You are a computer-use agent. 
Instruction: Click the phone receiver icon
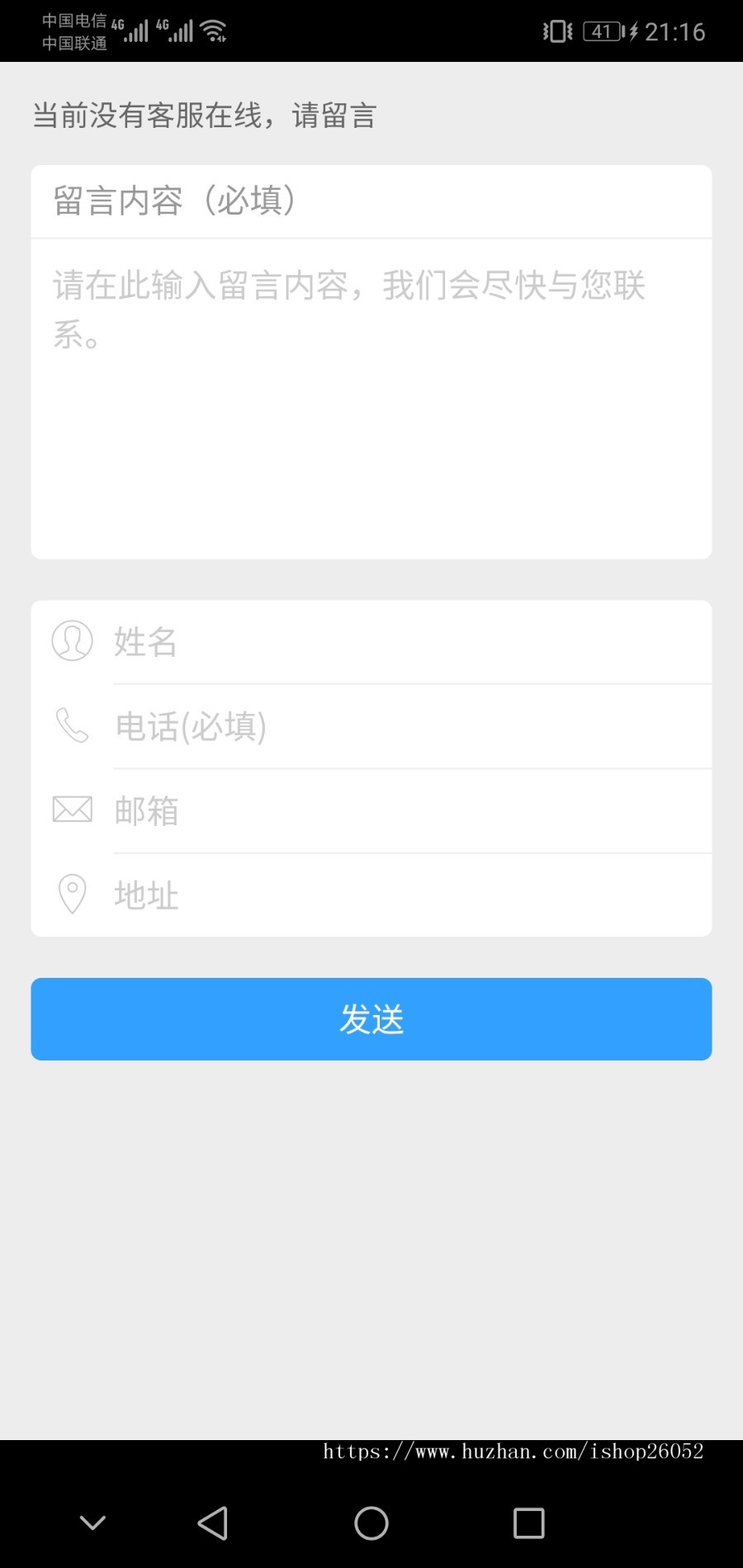click(x=72, y=726)
